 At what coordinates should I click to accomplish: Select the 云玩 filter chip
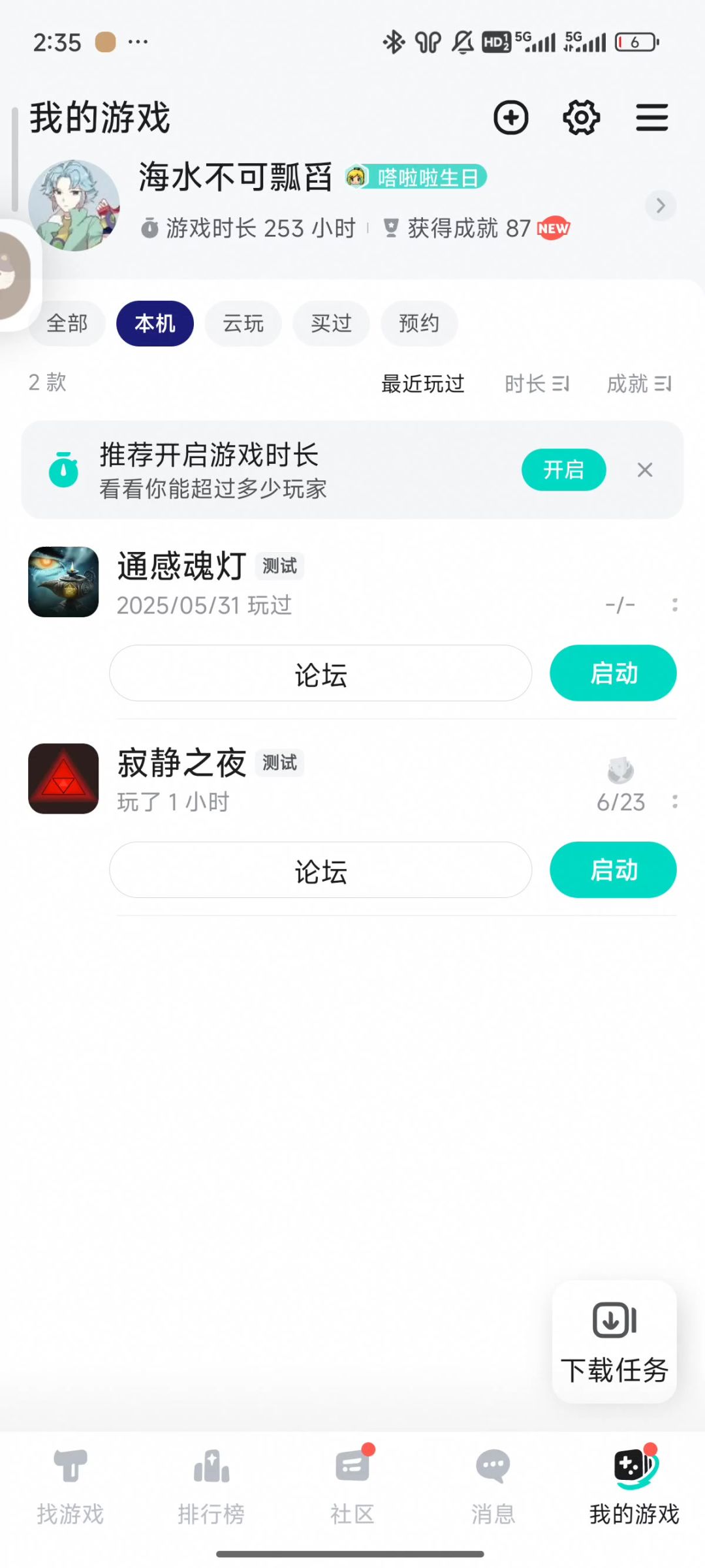pyautogui.click(x=243, y=324)
